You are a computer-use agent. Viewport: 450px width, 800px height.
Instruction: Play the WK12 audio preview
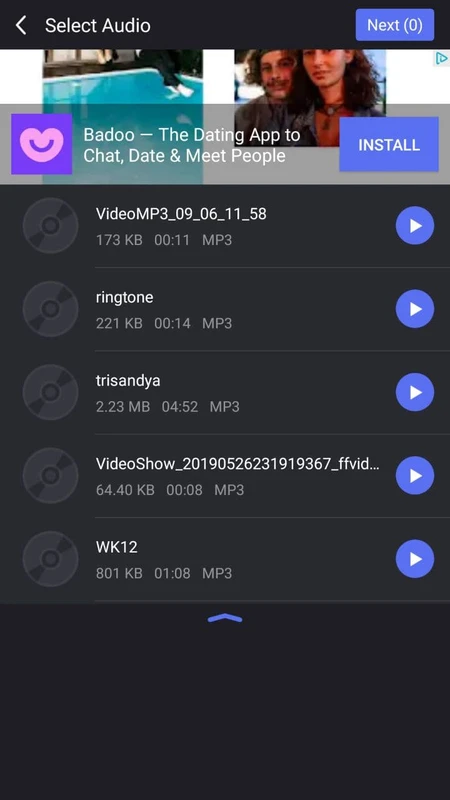[415, 559]
